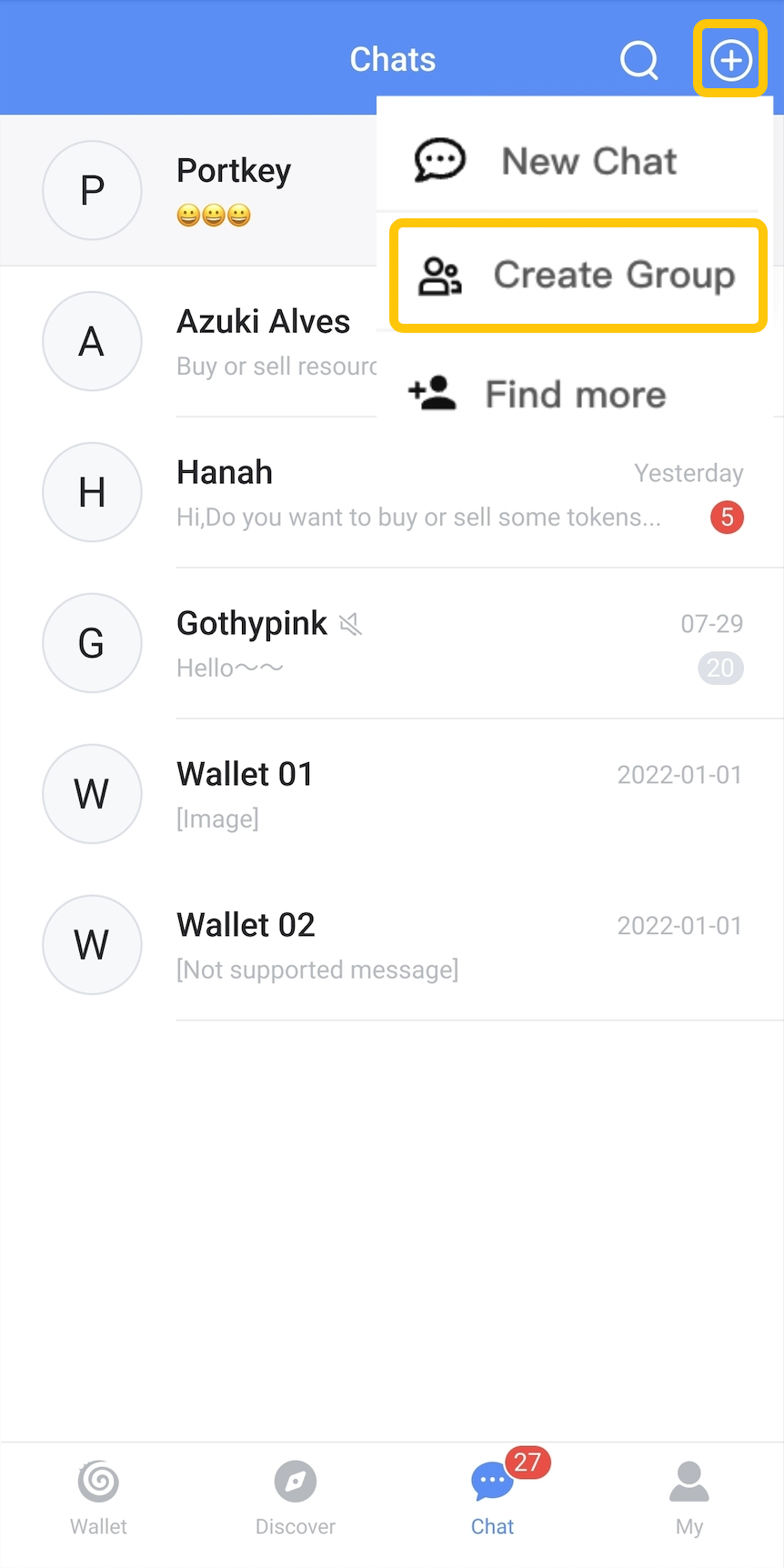Switch to the Wallet tab
Image resolution: width=784 pixels, height=1568 pixels.
pos(98,1499)
